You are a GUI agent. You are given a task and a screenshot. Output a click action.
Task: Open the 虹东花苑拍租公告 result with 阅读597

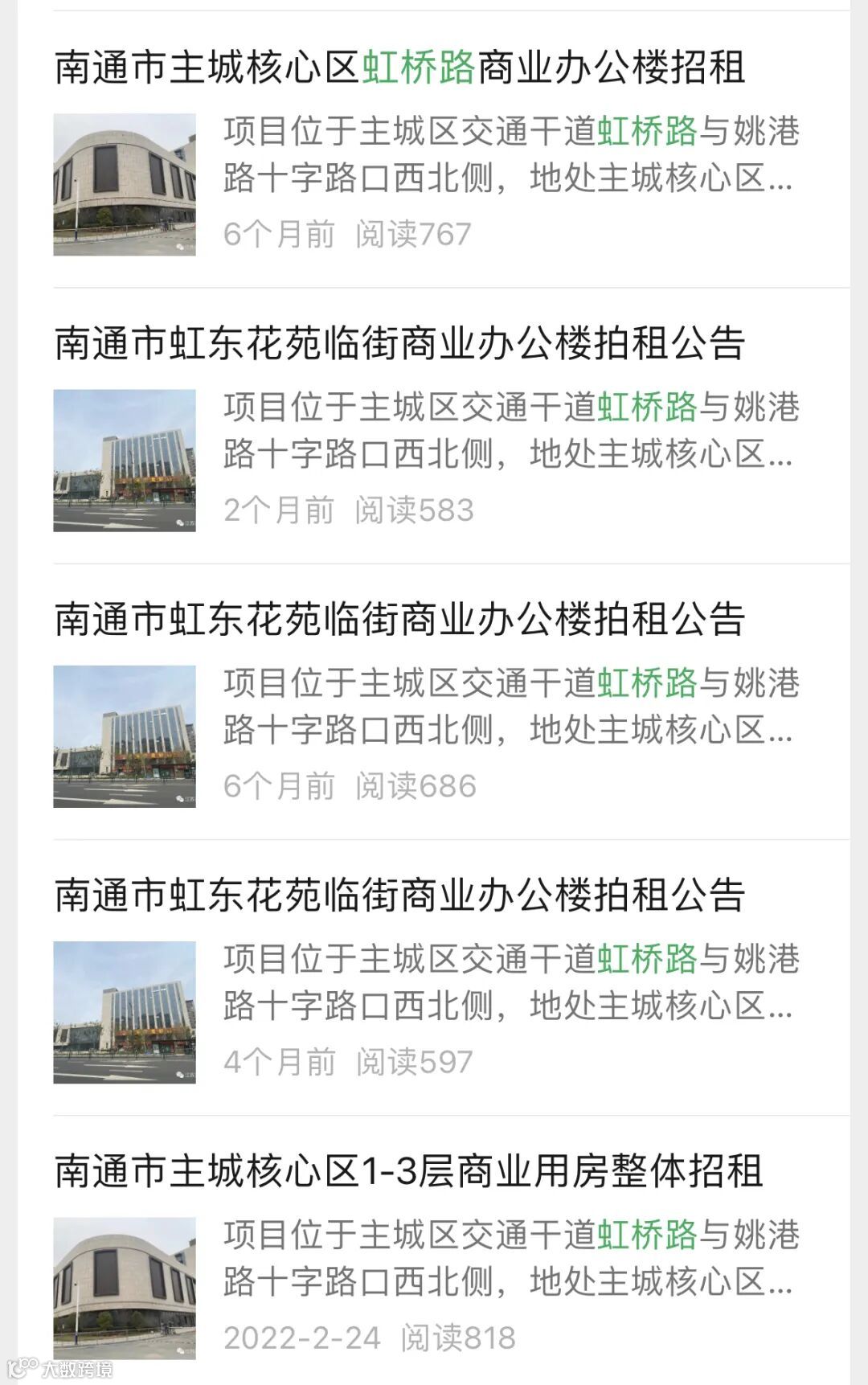[399, 895]
